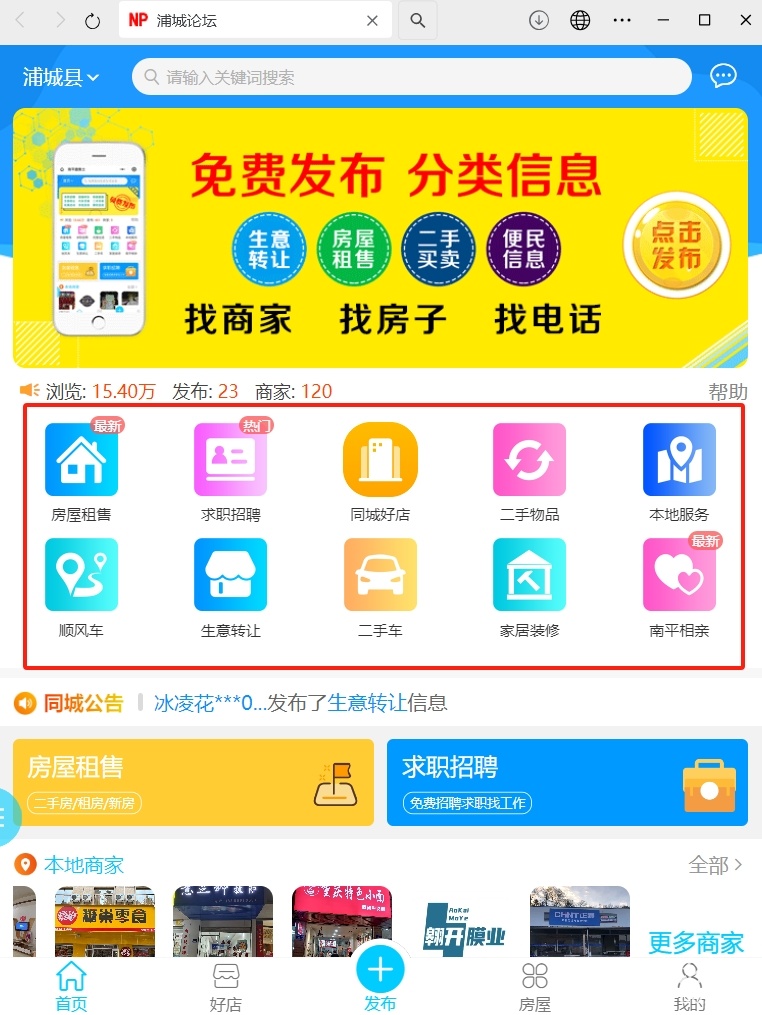
Task: Switch to the 我的 tab
Action: click(689, 987)
